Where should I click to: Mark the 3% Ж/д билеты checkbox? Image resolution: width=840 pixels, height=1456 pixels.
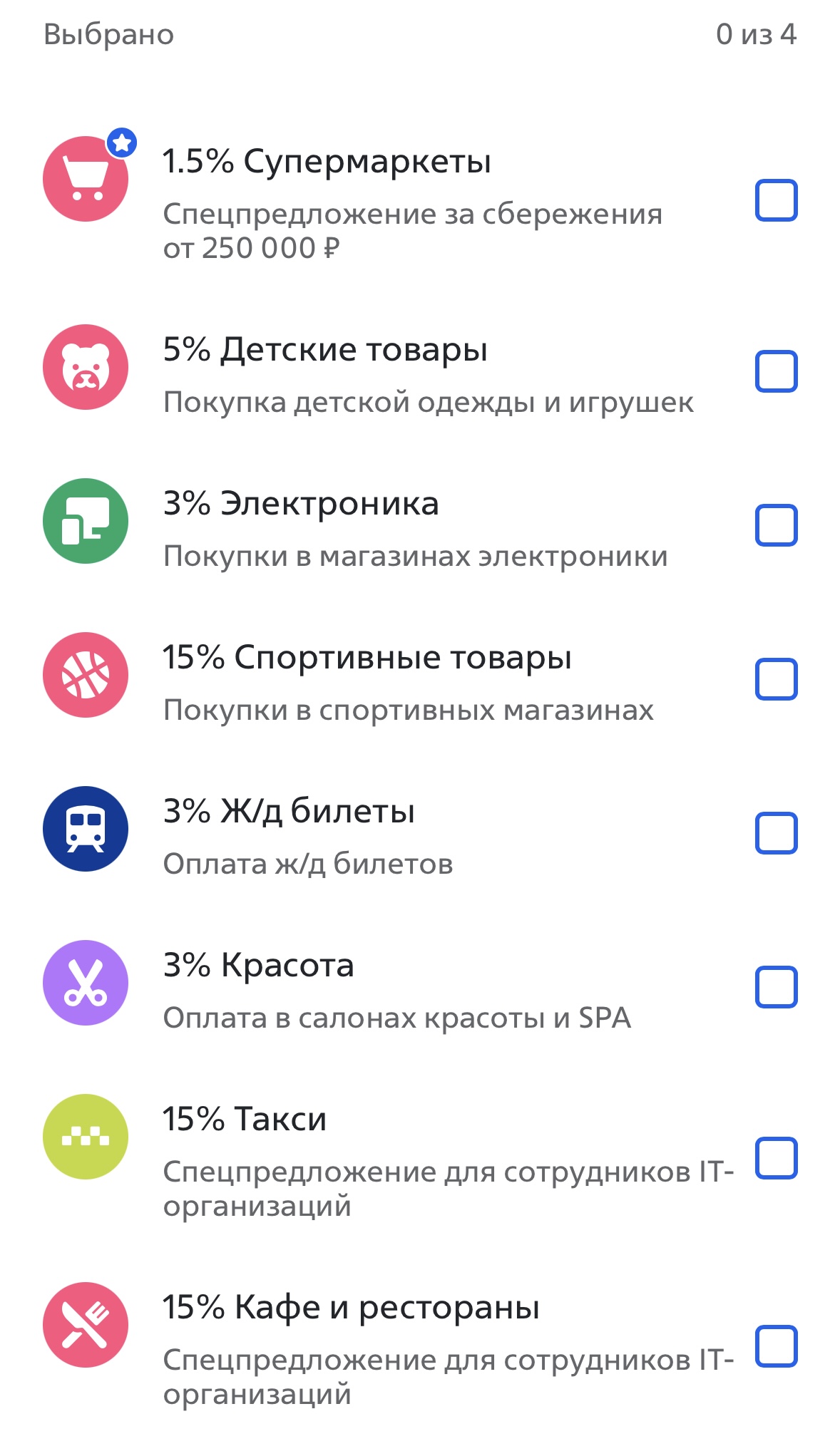pos(776,833)
